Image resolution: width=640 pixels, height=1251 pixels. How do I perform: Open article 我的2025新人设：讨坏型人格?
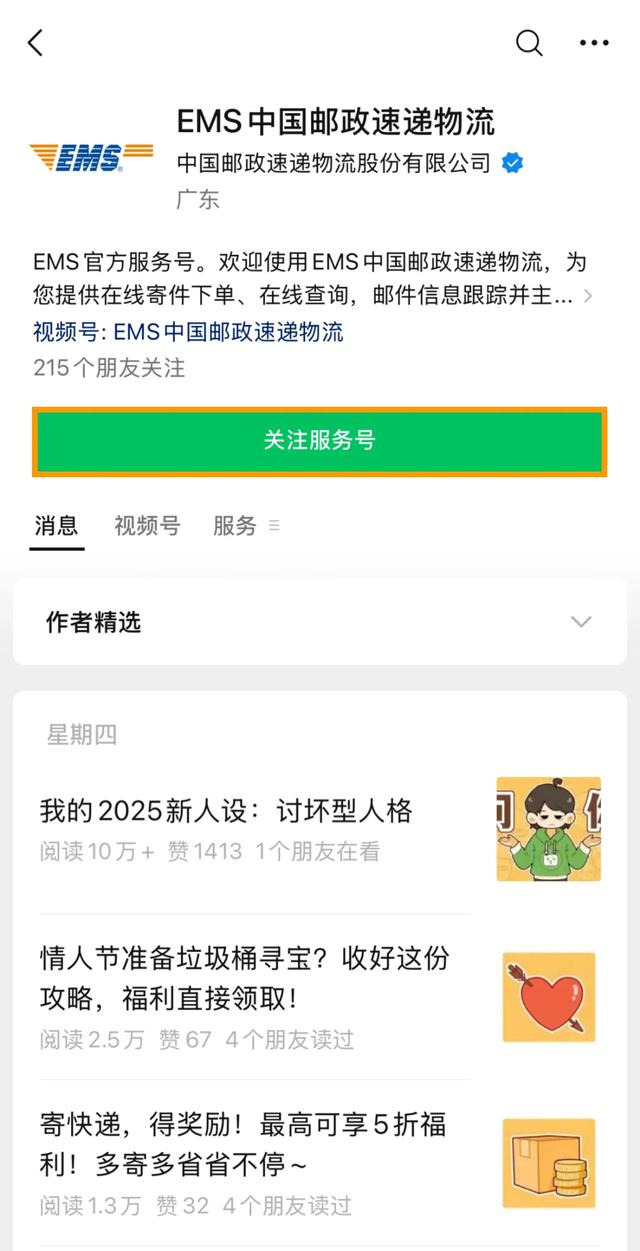(x=226, y=811)
